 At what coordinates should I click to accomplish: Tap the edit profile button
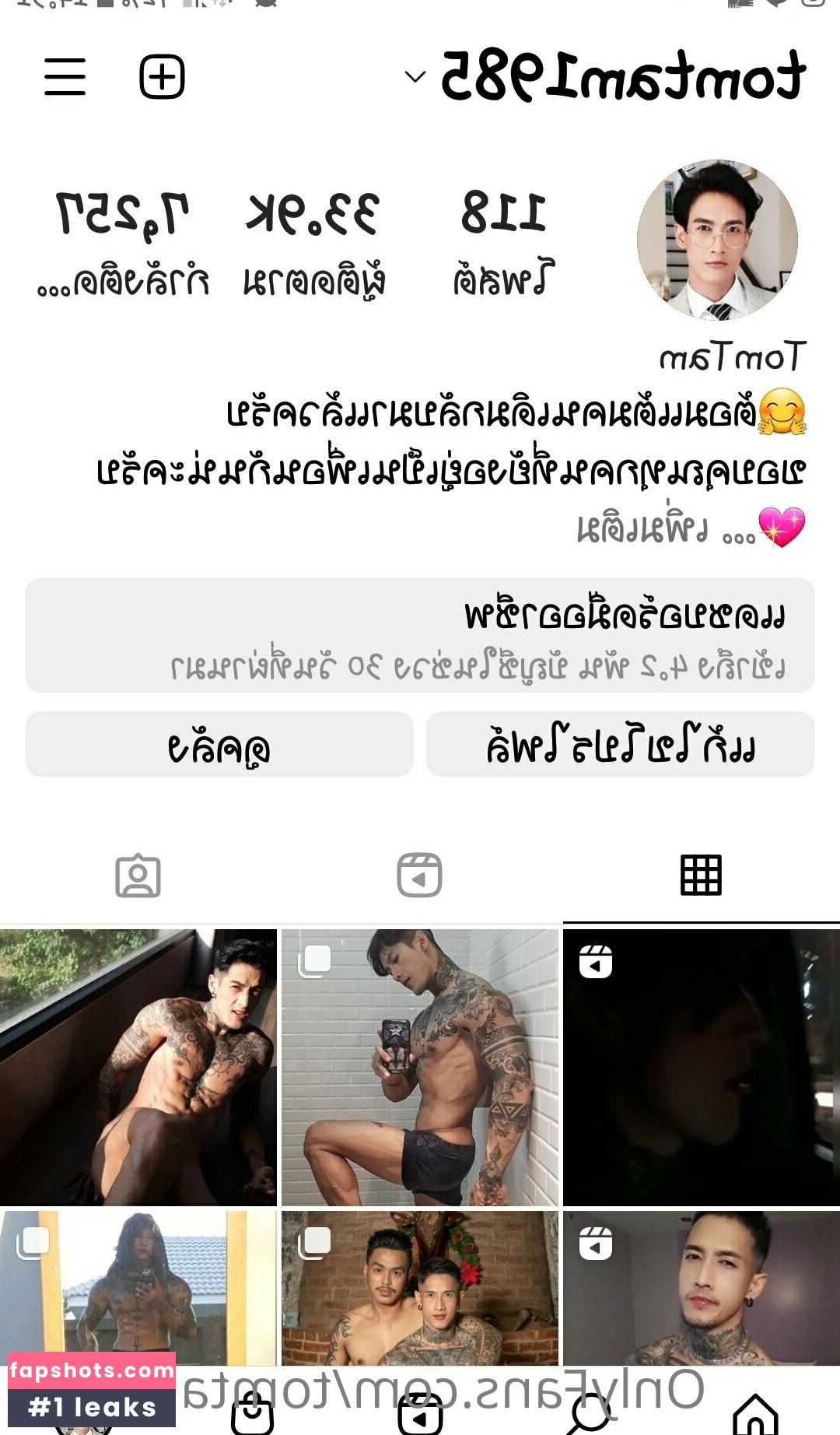pyautogui.click(x=620, y=745)
